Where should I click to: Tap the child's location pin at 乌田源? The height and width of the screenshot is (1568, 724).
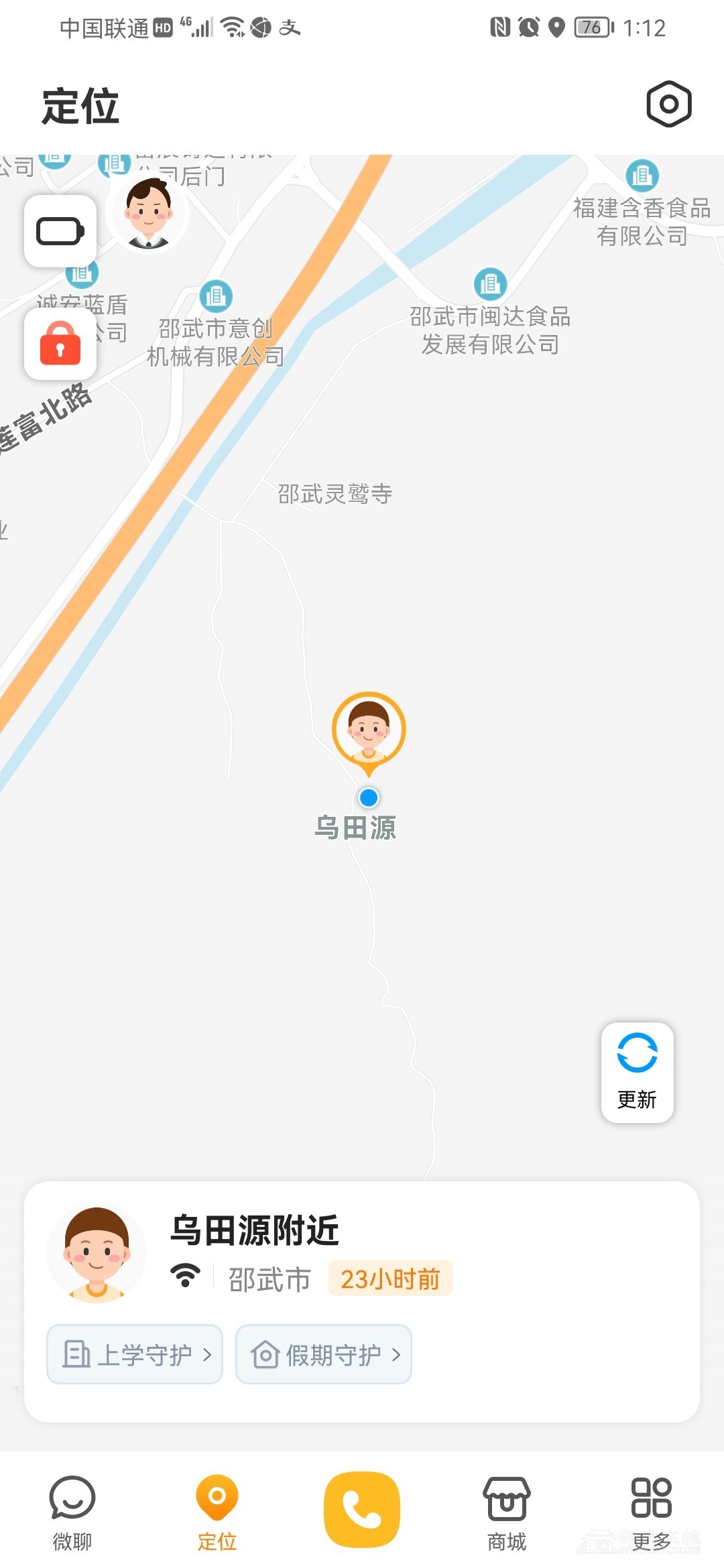(369, 730)
